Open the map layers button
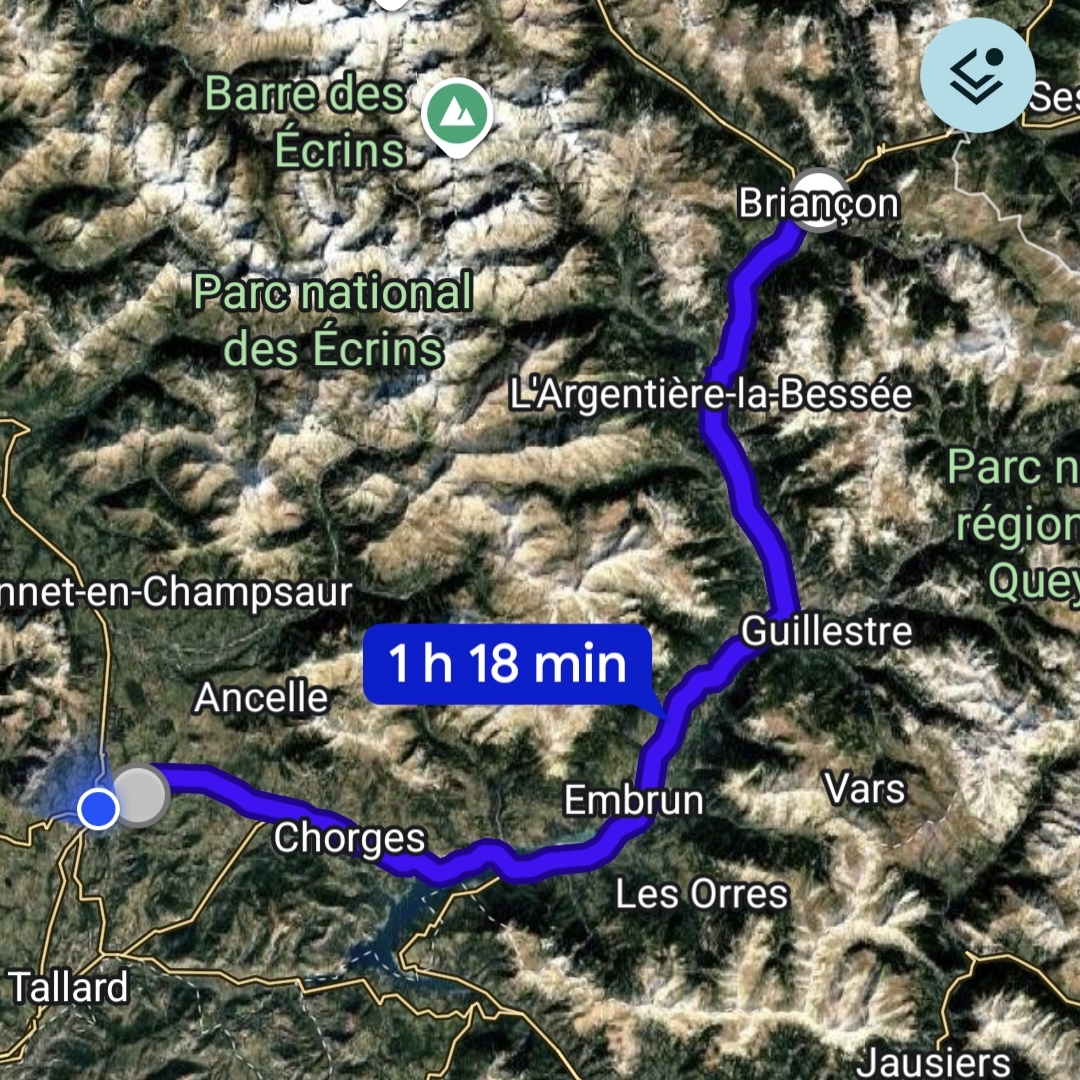This screenshot has width=1080, height=1080. (977, 75)
